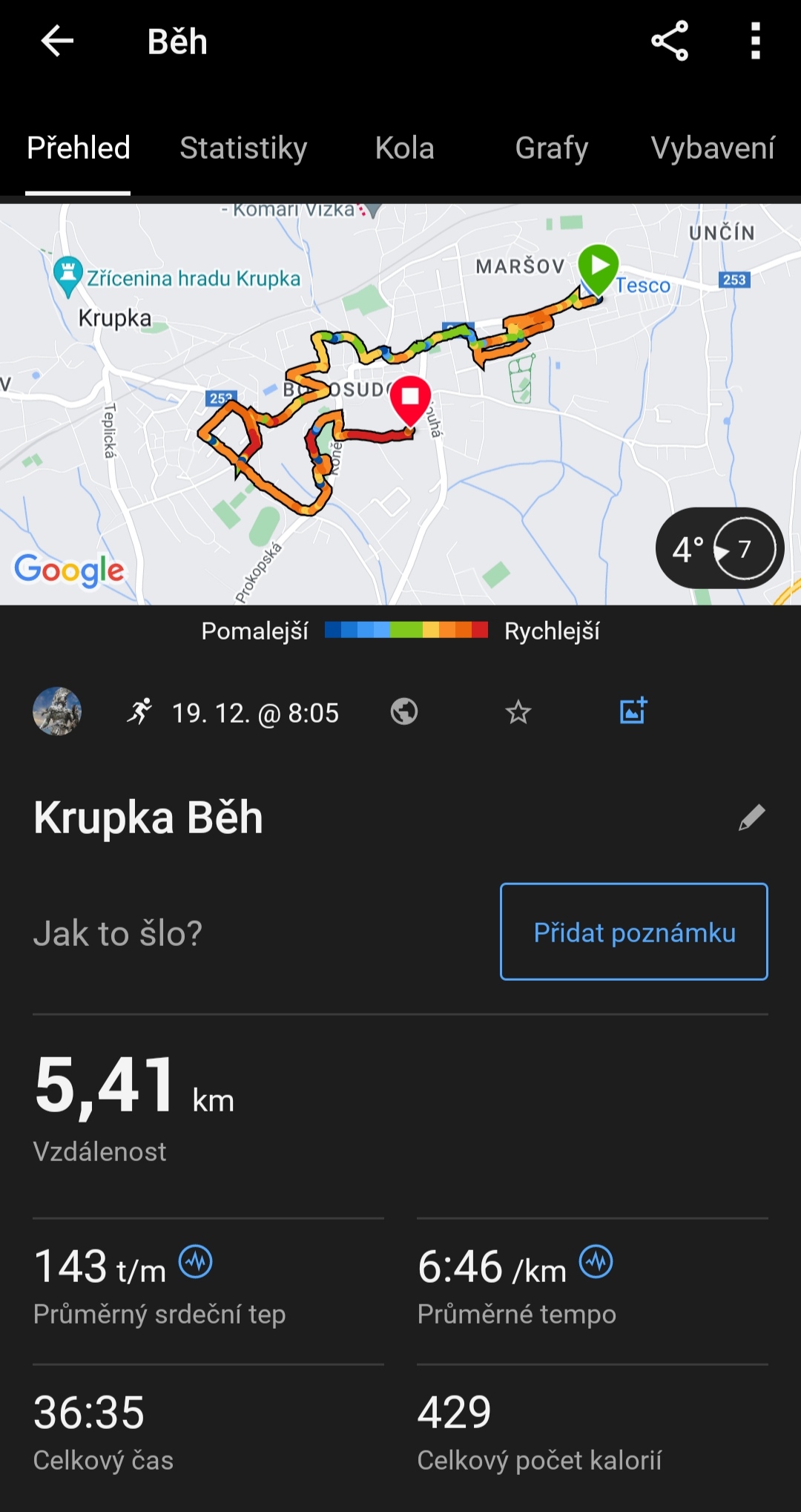Mark activity as favorite with star

coord(518,712)
